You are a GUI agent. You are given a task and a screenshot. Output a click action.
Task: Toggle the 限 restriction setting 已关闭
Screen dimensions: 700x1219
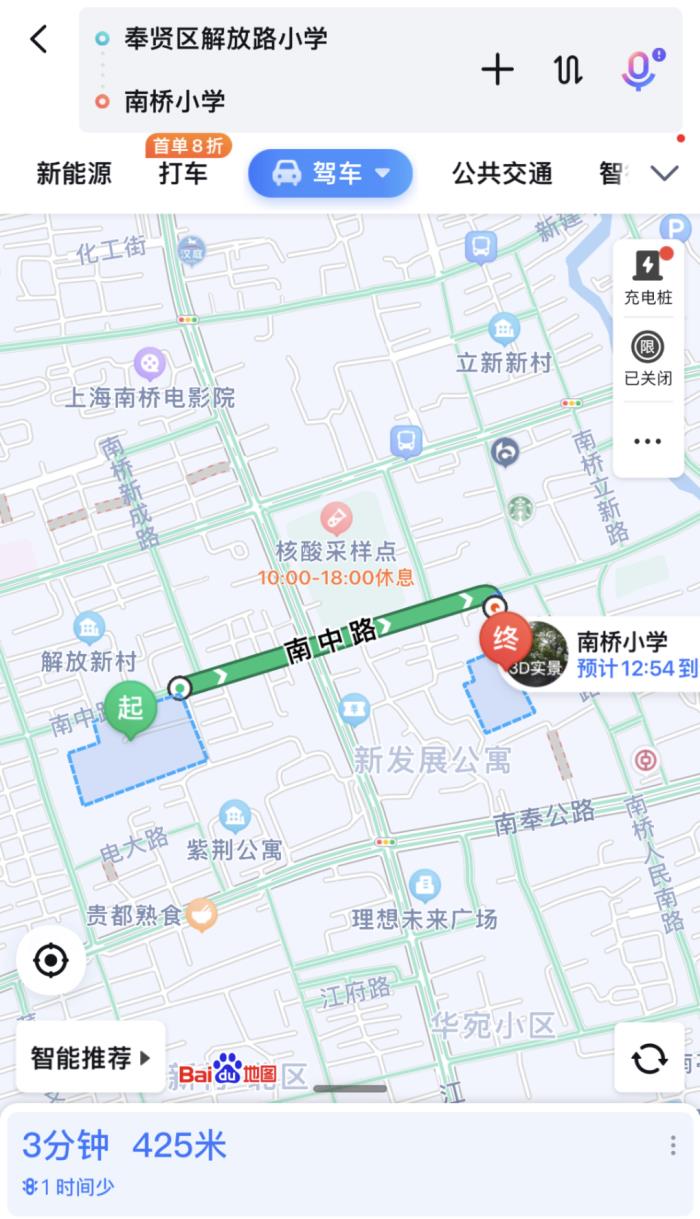tap(647, 359)
